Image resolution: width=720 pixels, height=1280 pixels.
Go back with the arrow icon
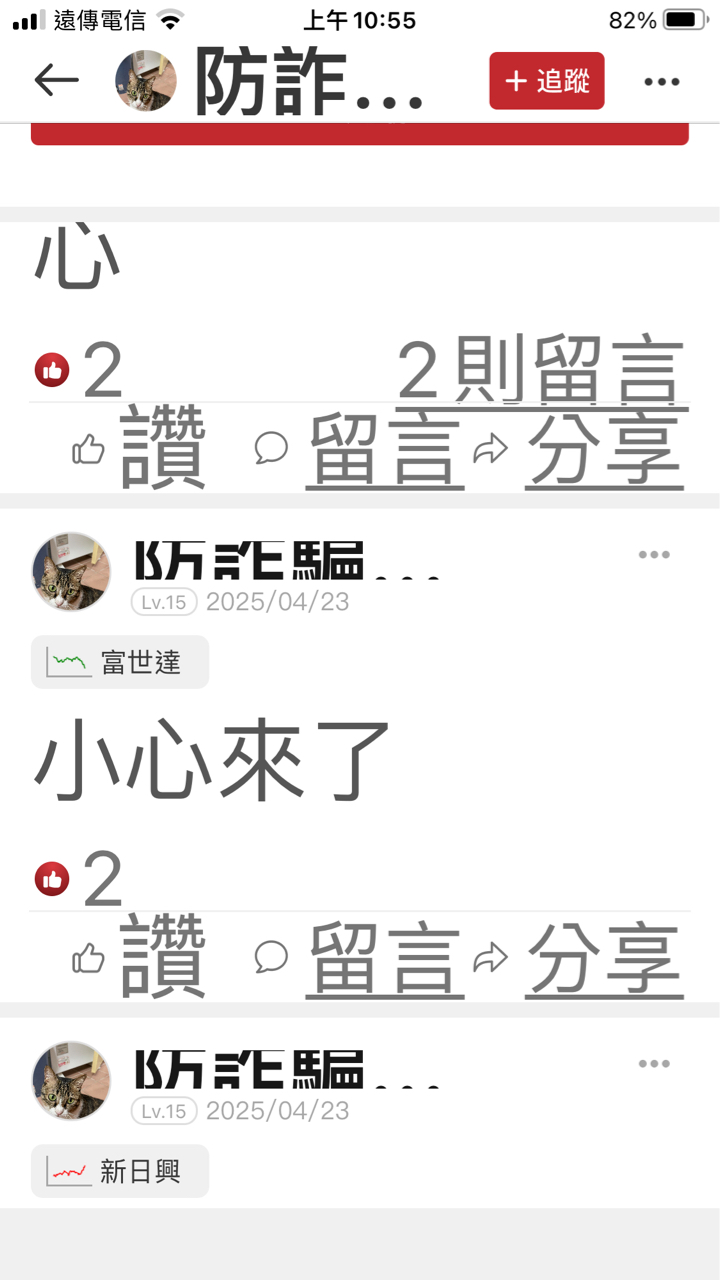point(56,80)
